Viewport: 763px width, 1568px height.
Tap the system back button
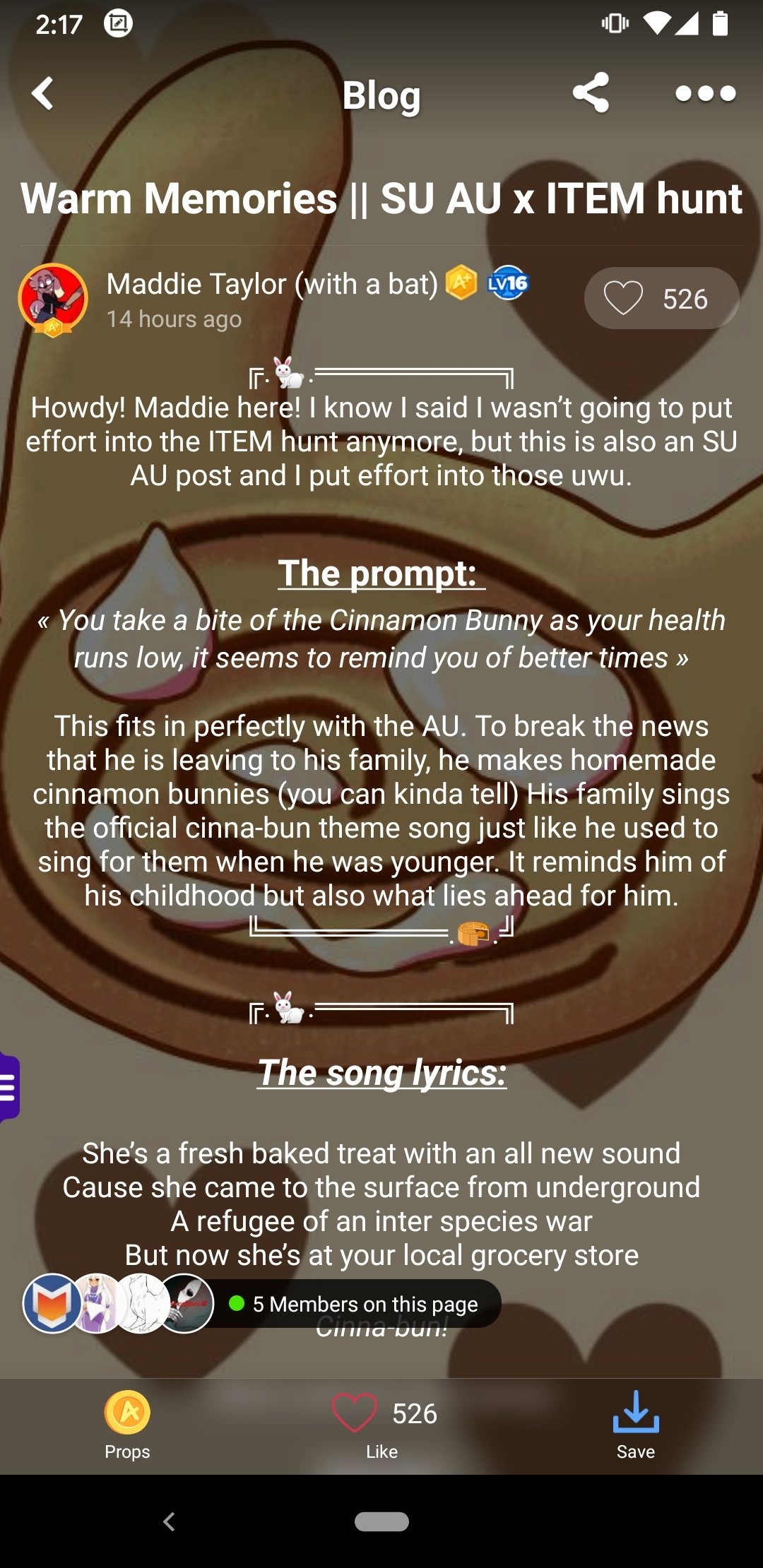169,1521
